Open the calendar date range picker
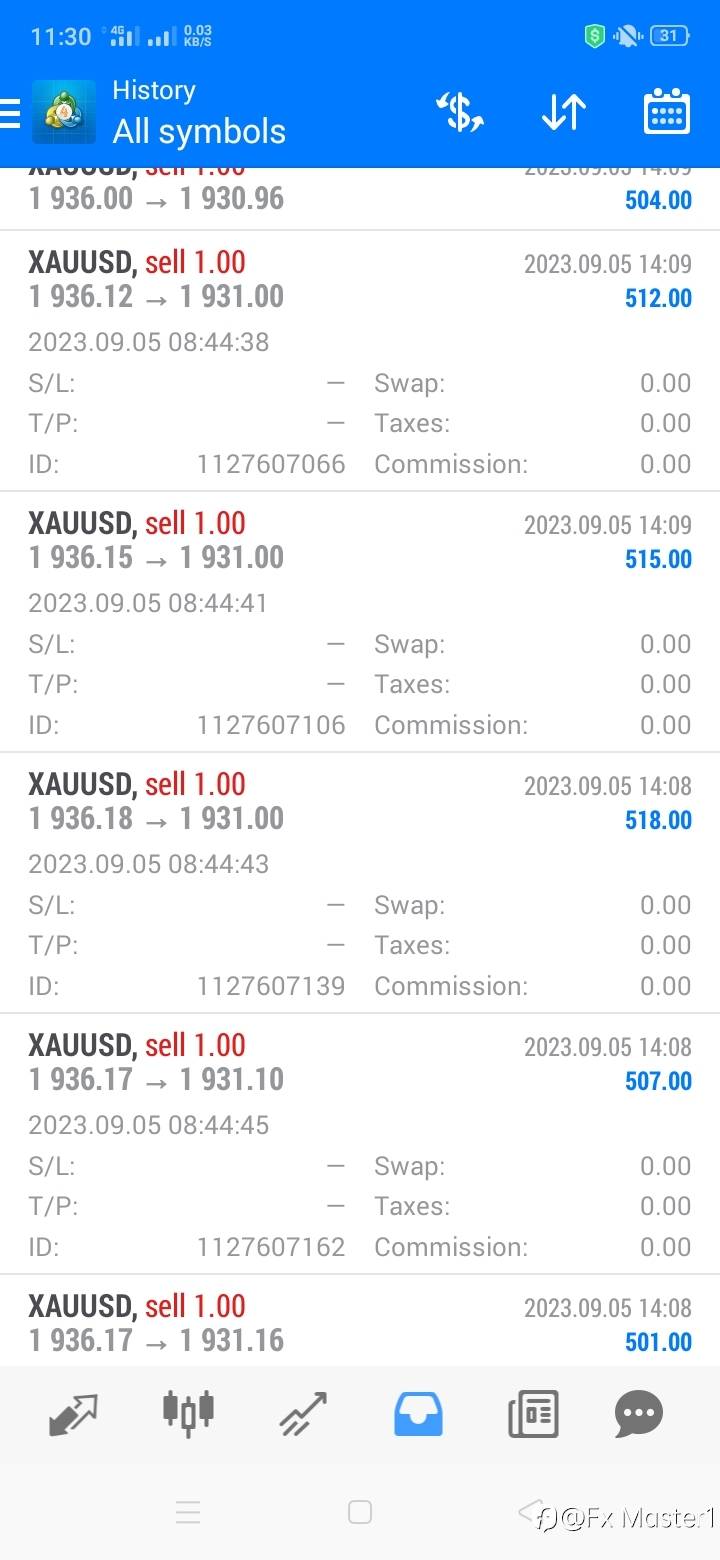This screenshot has height=1560, width=720. (666, 112)
